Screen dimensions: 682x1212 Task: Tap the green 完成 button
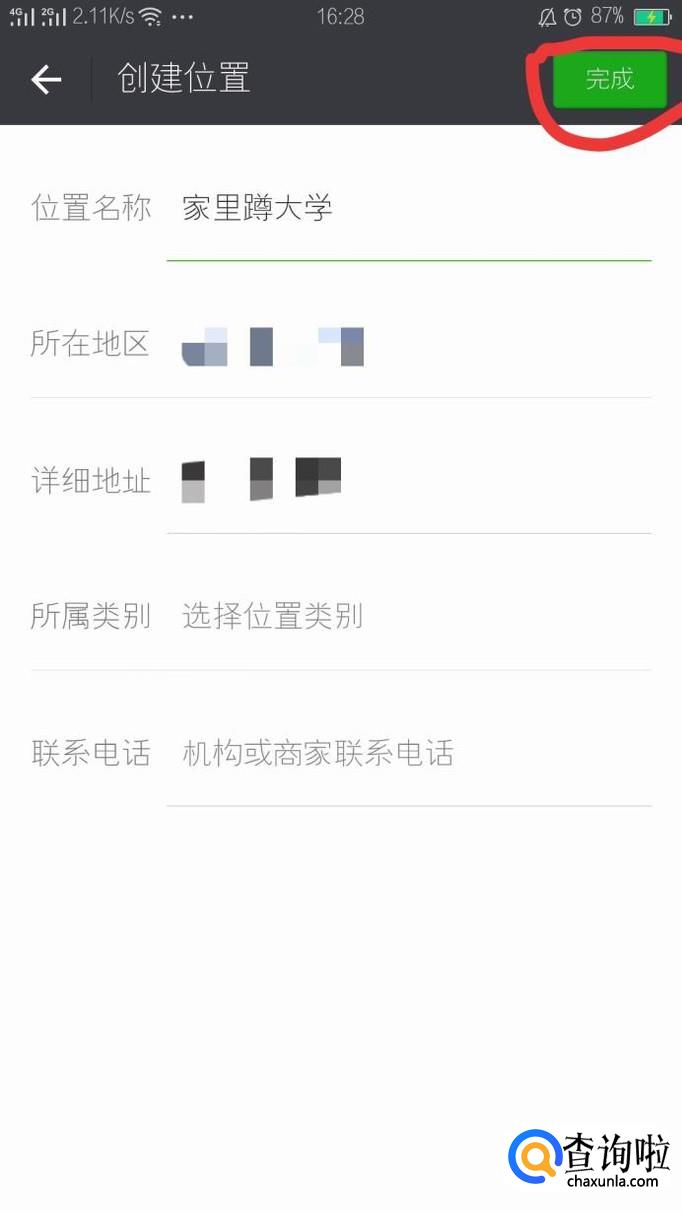pos(609,79)
